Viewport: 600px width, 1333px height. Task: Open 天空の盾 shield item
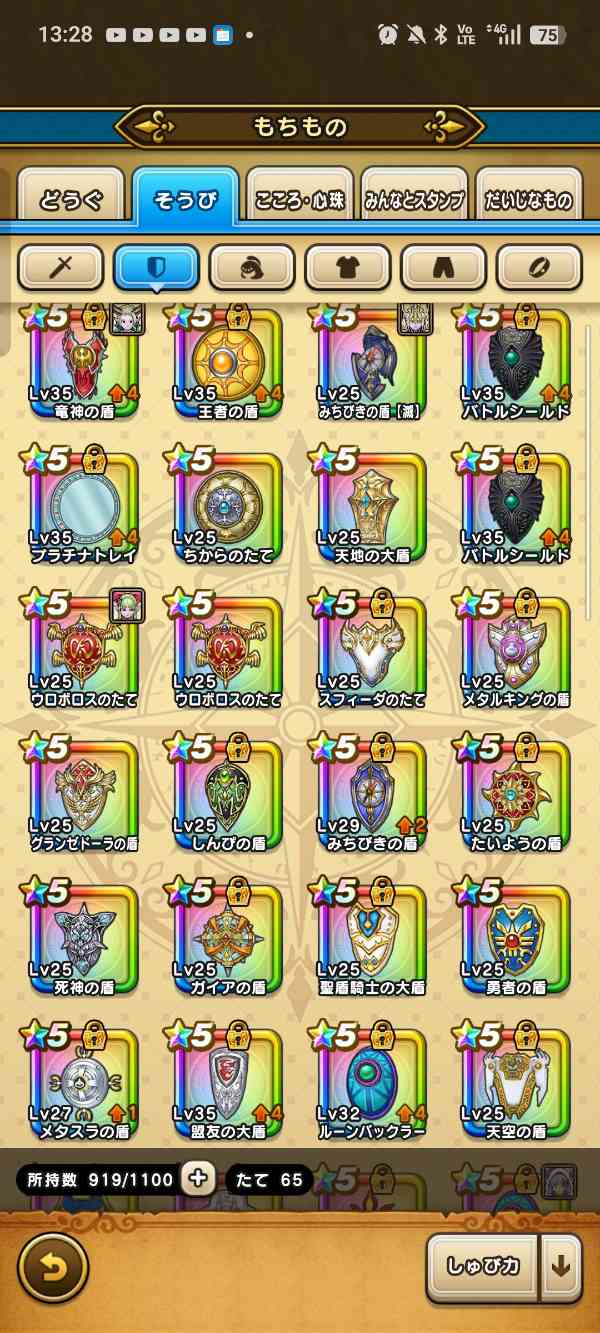(x=516, y=1084)
